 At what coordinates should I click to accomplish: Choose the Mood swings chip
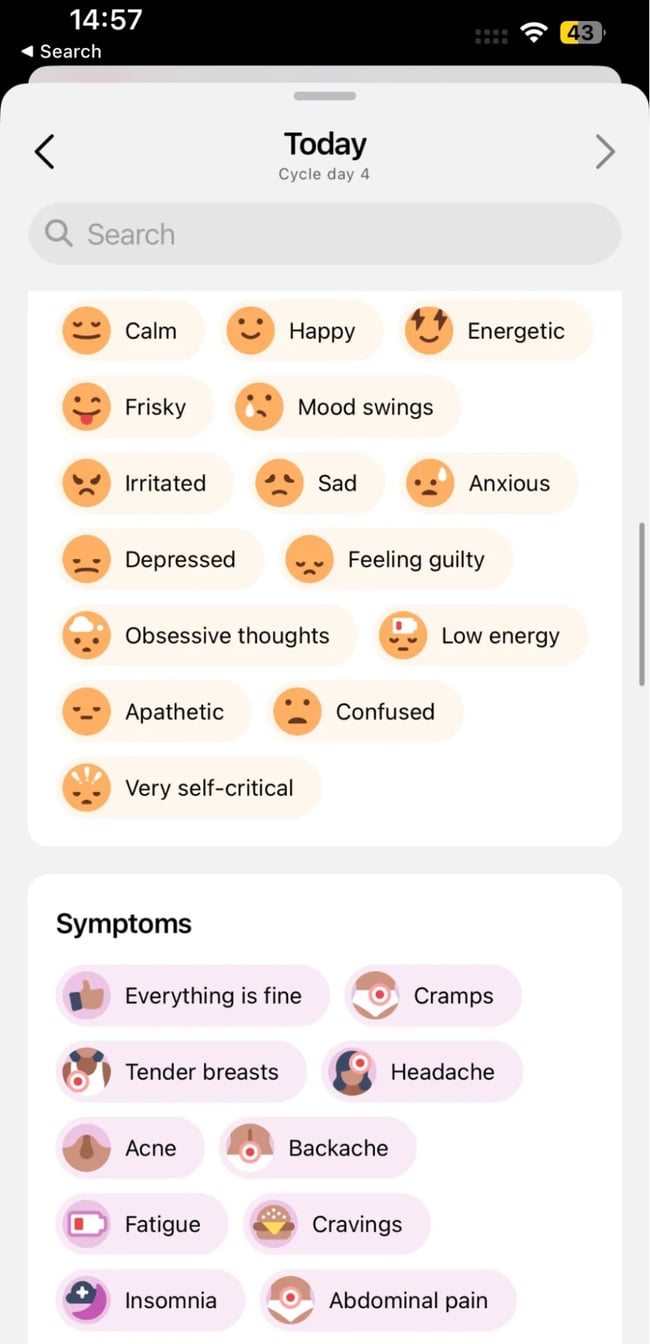[x=344, y=407]
